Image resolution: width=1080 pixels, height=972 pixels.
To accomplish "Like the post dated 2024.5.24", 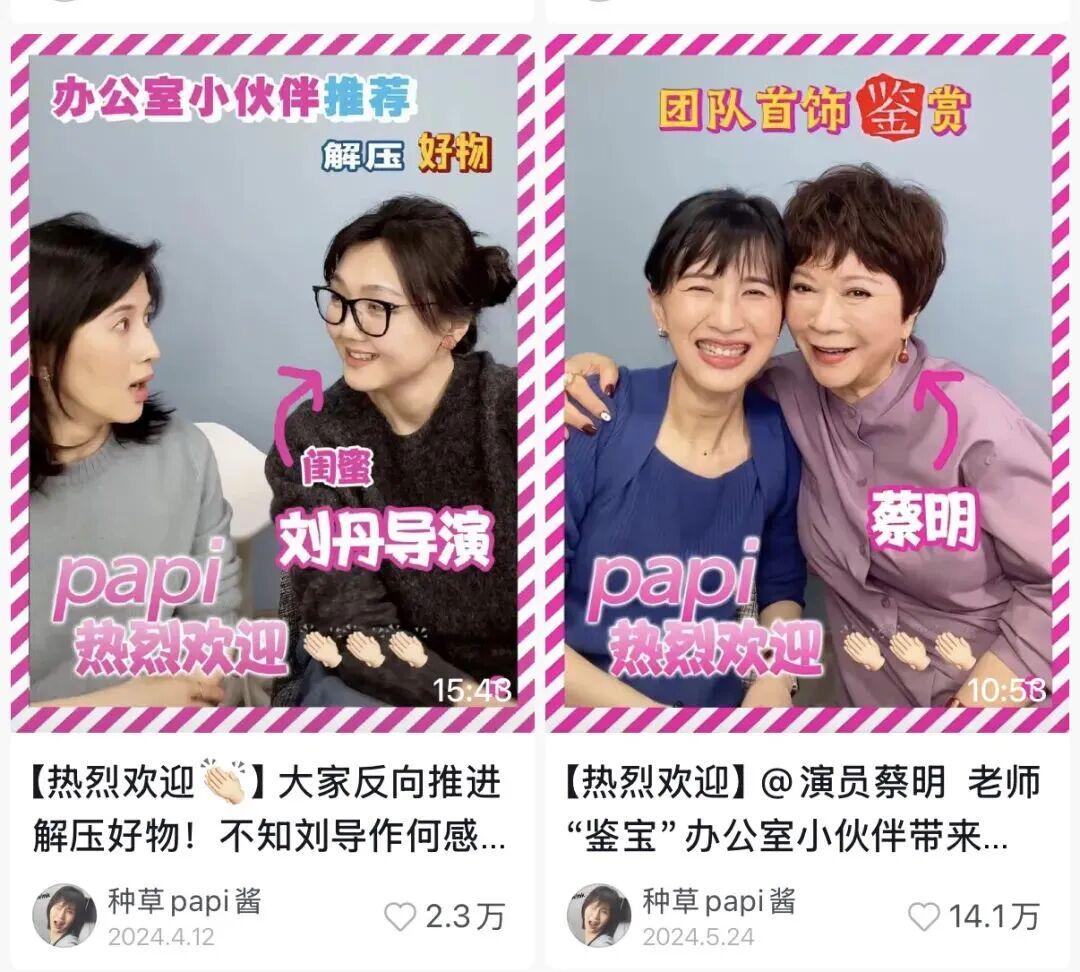I will tap(923, 917).
